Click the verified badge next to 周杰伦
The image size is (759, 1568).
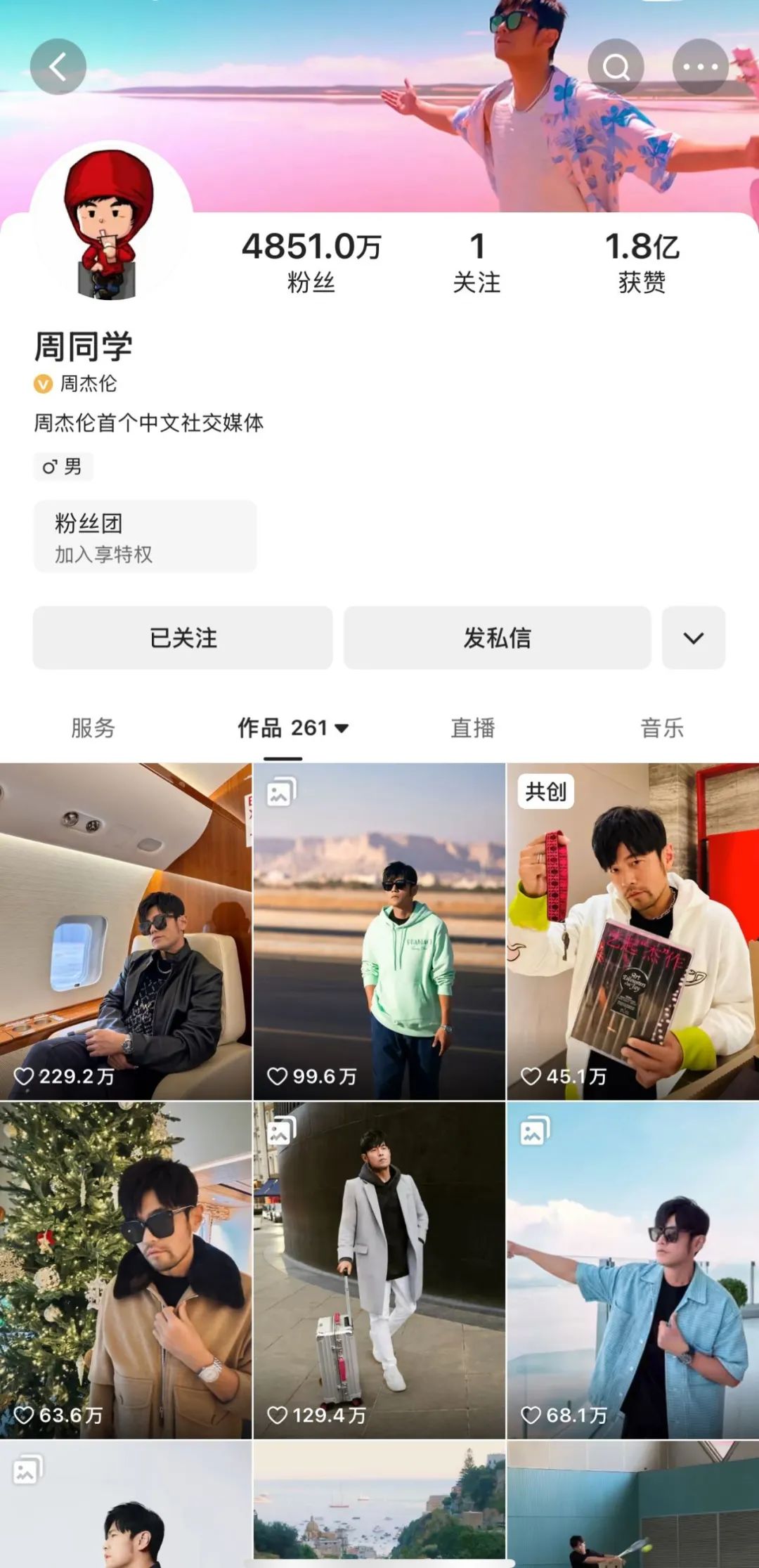(42, 384)
